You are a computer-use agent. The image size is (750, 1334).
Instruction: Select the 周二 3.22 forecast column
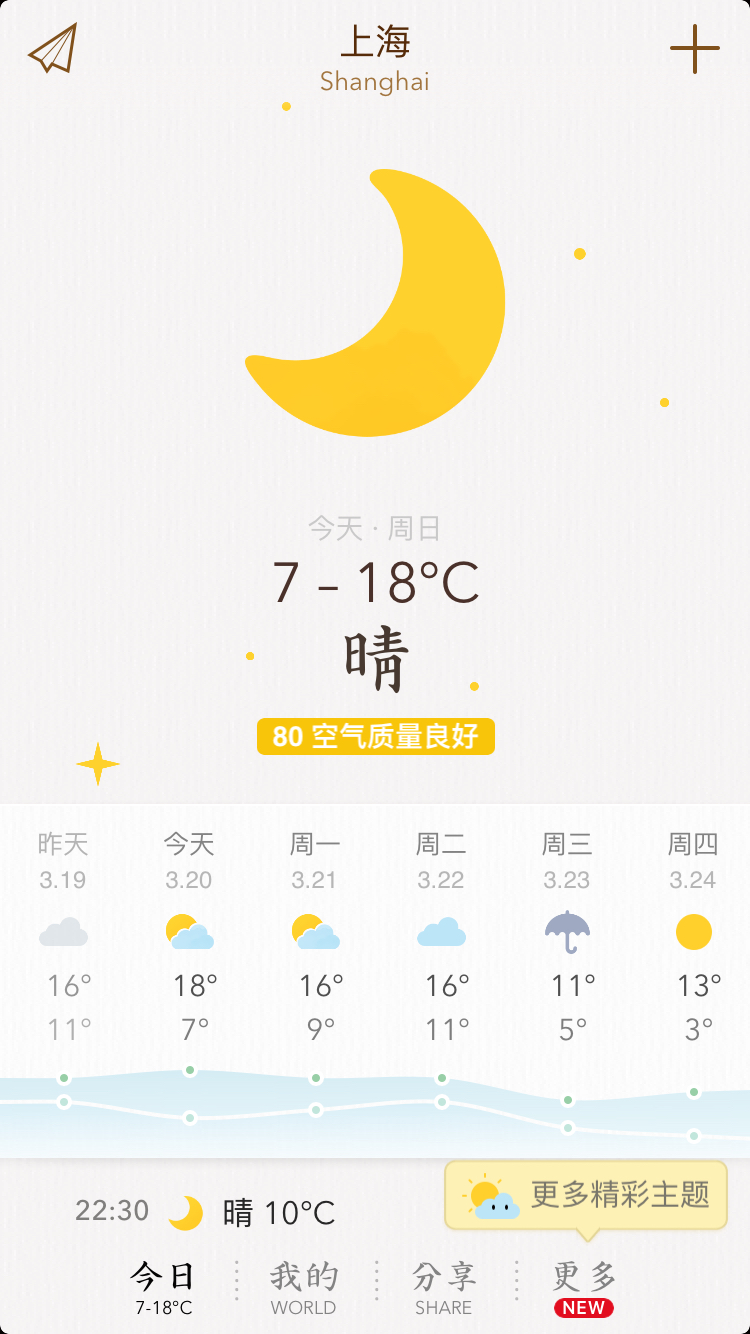point(442,935)
